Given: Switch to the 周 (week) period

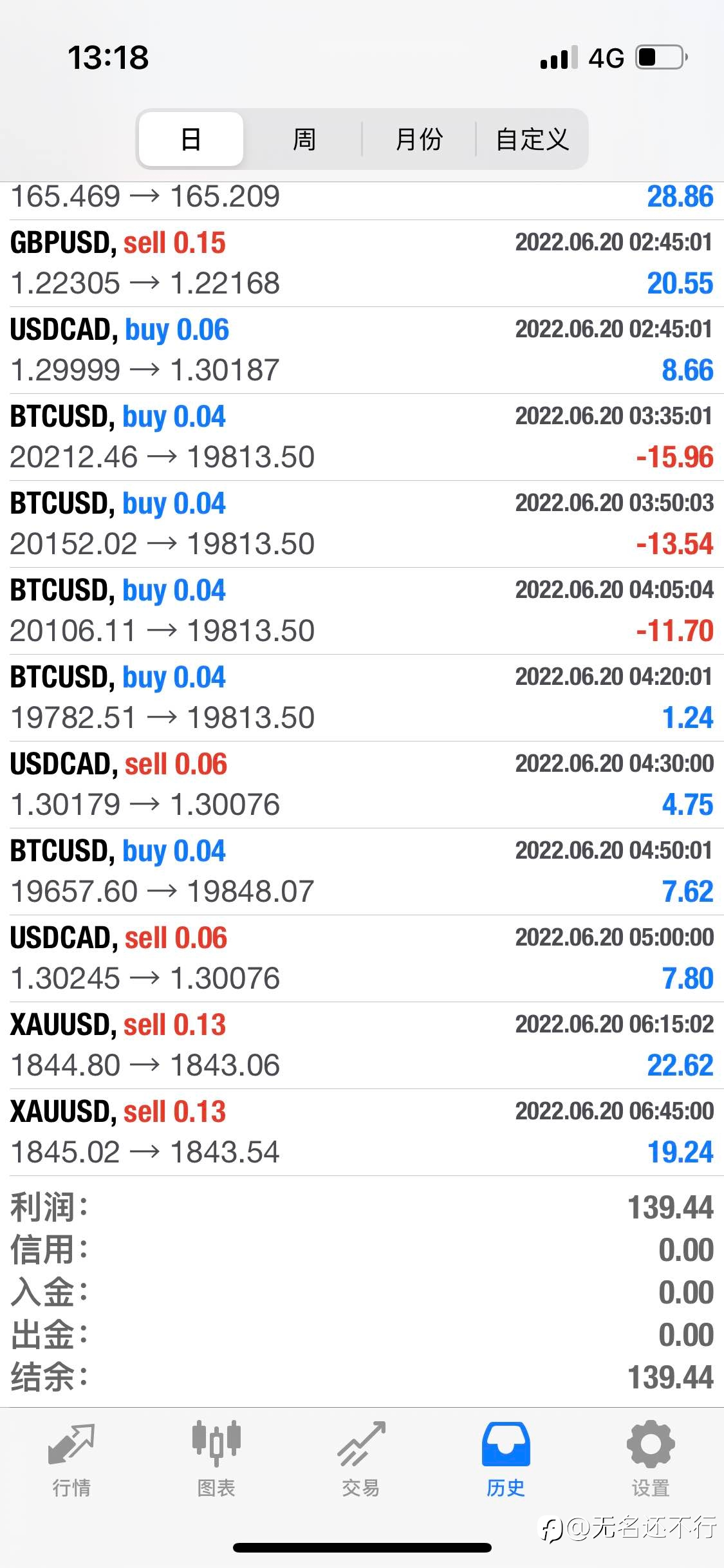Looking at the screenshot, I should (304, 139).
